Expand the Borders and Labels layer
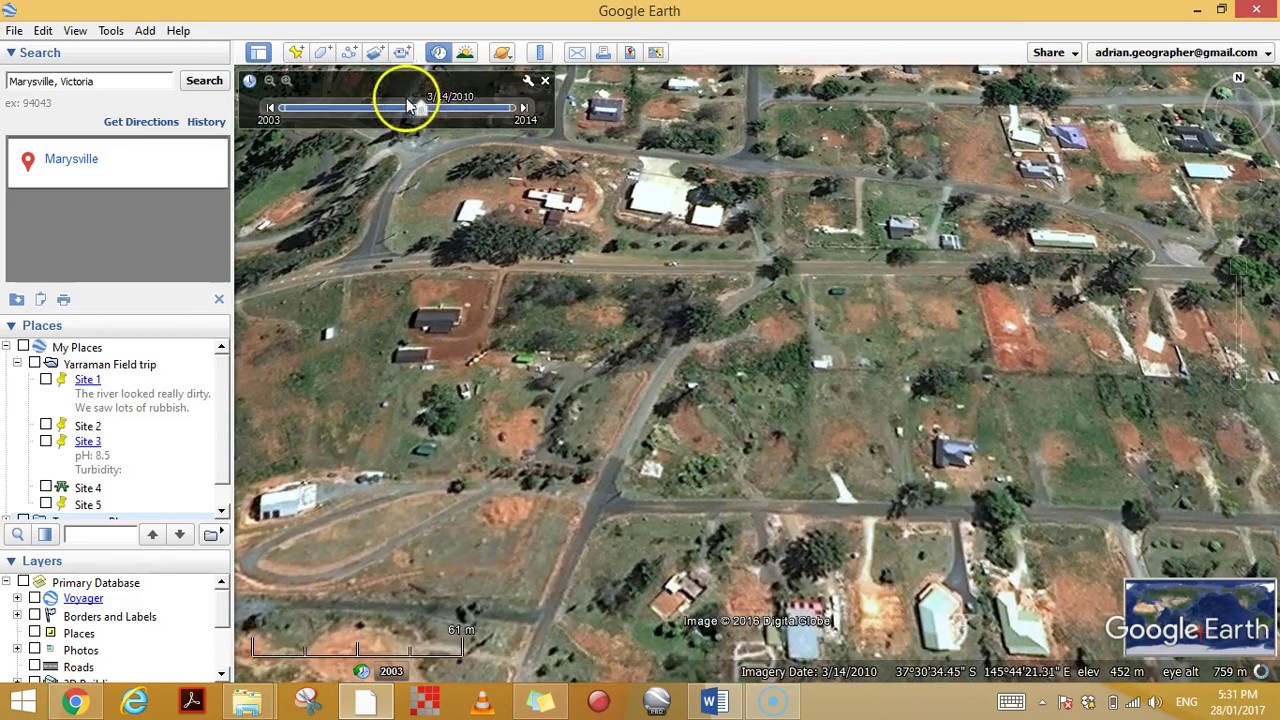This screenshot has width=1280, height=720. tap(17, 616)
